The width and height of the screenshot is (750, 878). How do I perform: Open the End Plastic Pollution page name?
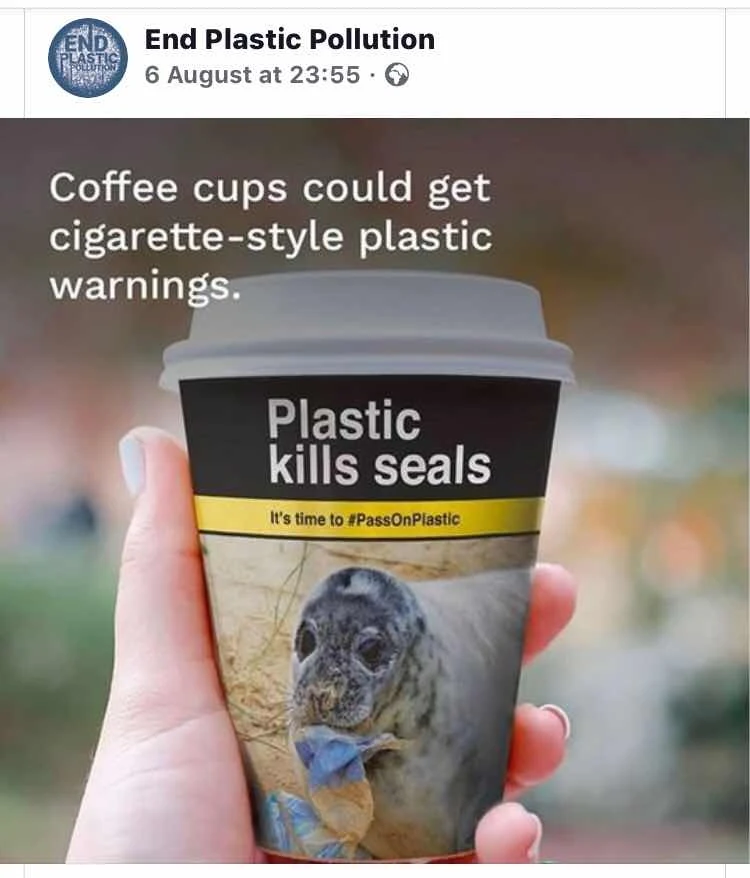click(x=289, y=39)
